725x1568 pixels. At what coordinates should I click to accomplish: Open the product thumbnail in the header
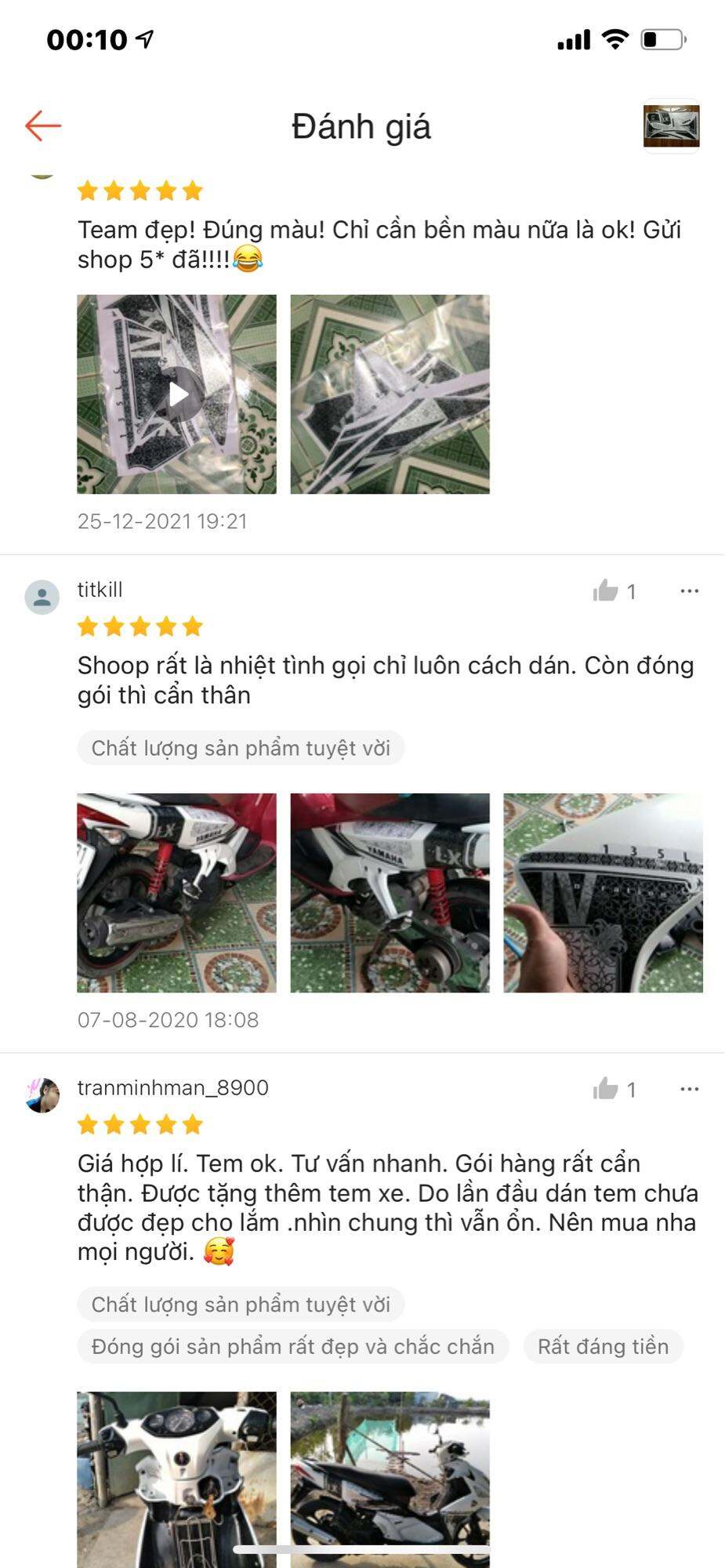pos(671,126)
